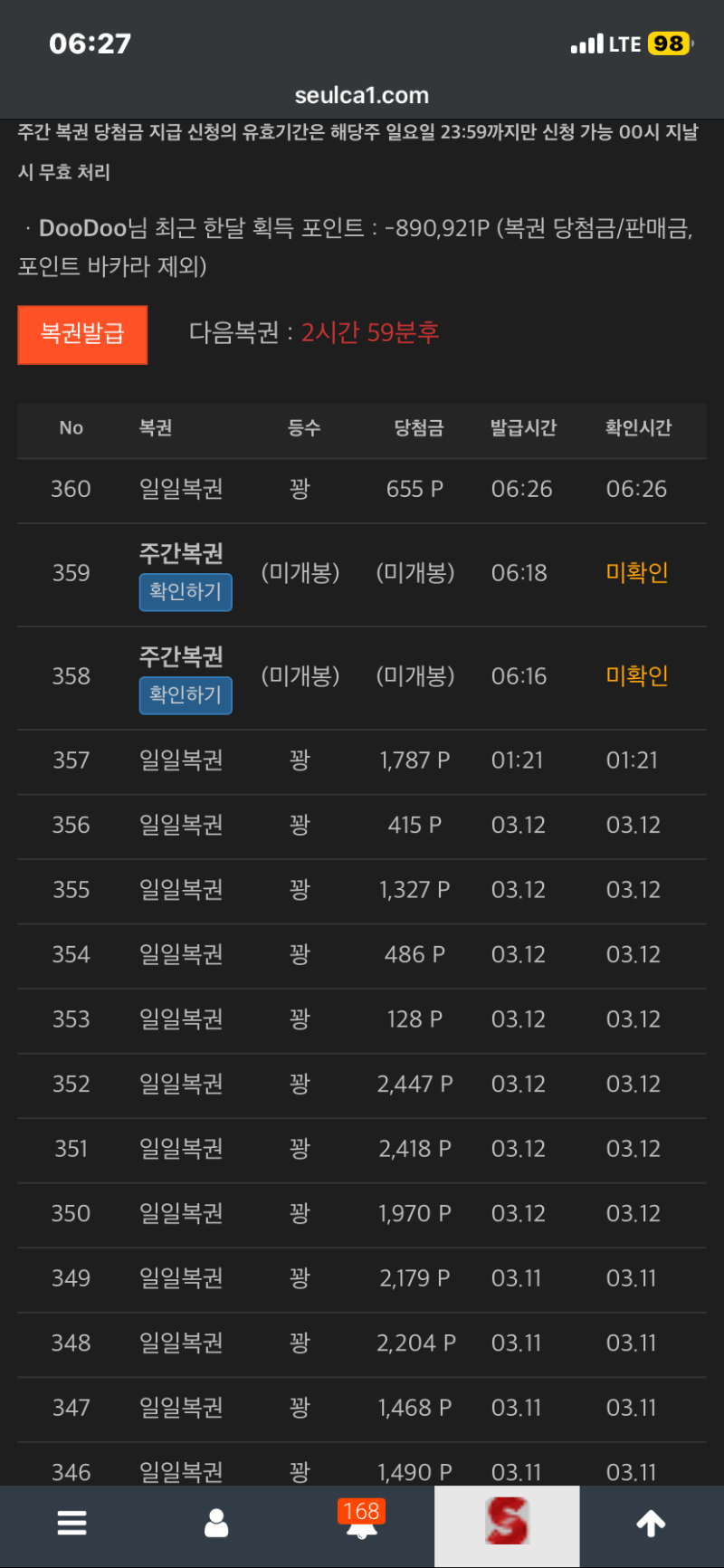Viewport: 724px width, 1568px height.
Task: Tap the red S logo button
Action: pyautogui.click(x=507, y=1524)
